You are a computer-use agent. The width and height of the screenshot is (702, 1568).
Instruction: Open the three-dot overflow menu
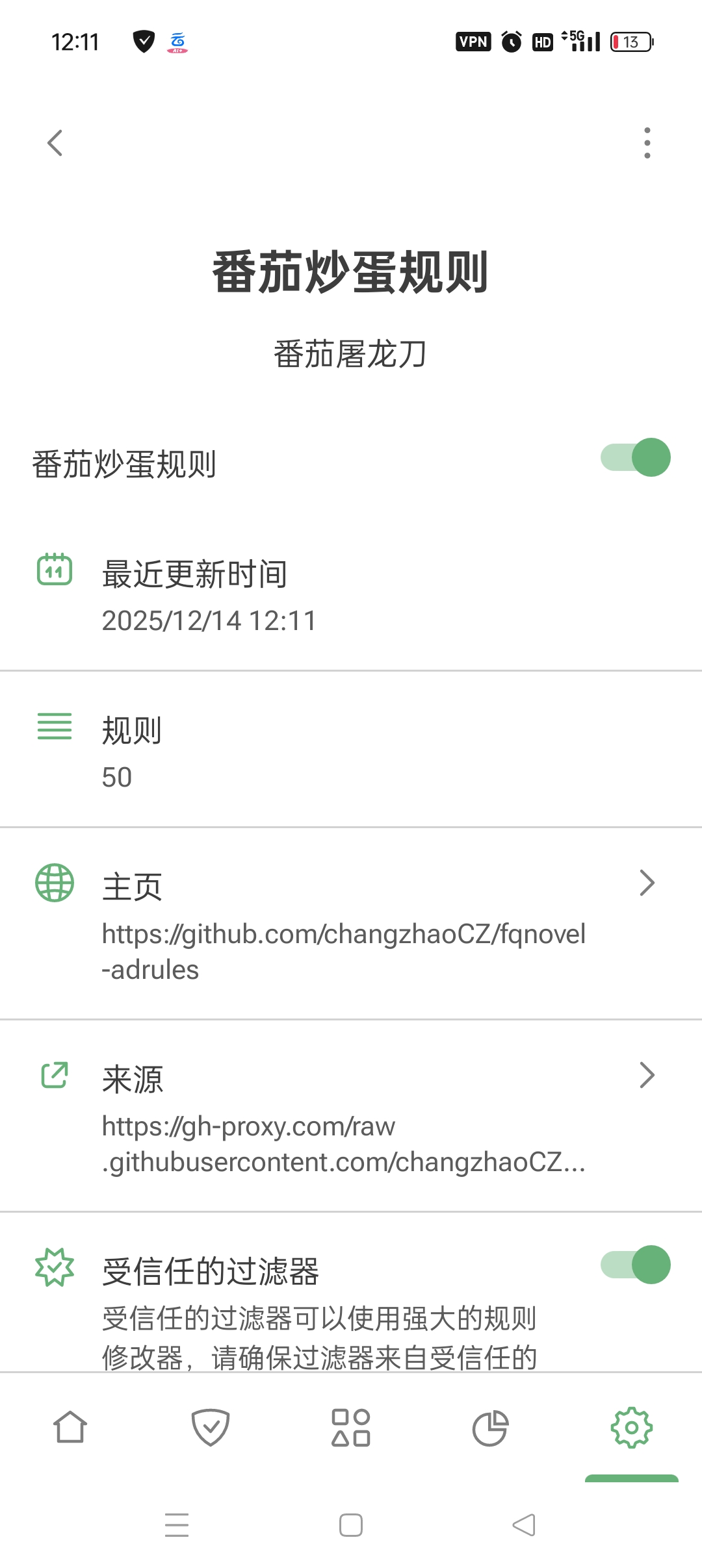[646, 142]
